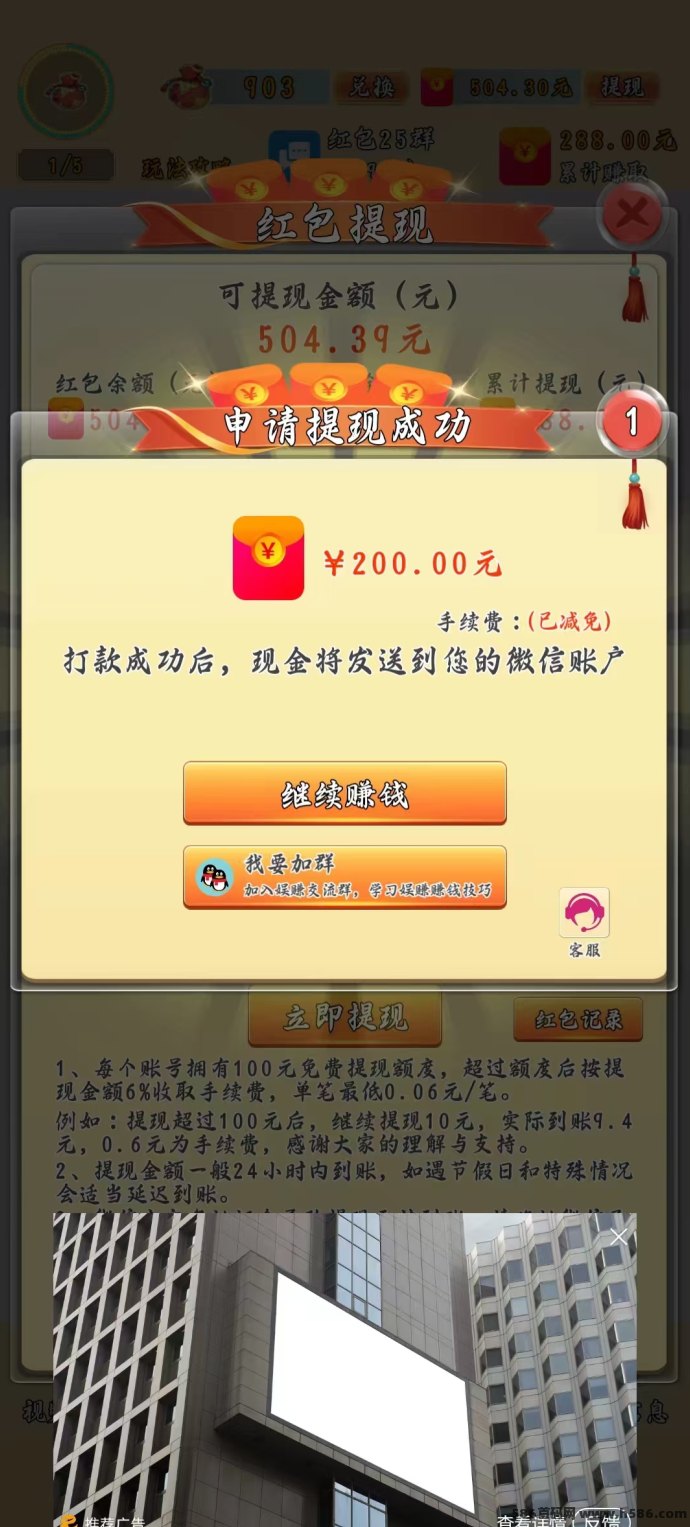Close the 红包提现 window
This screenshot has width=690, height=1527.
[633, 215]
